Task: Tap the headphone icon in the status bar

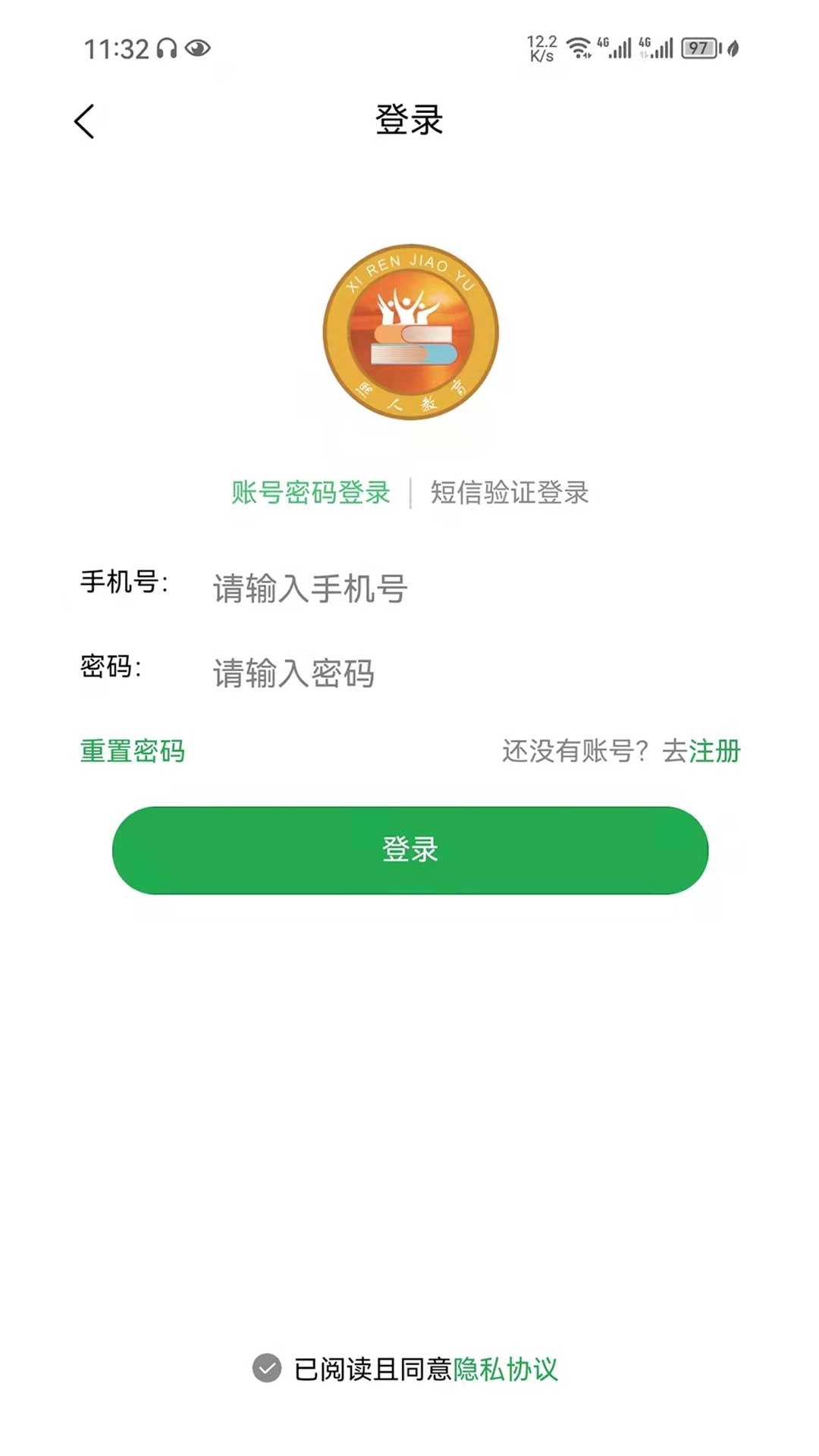Action: coord(166,47)
